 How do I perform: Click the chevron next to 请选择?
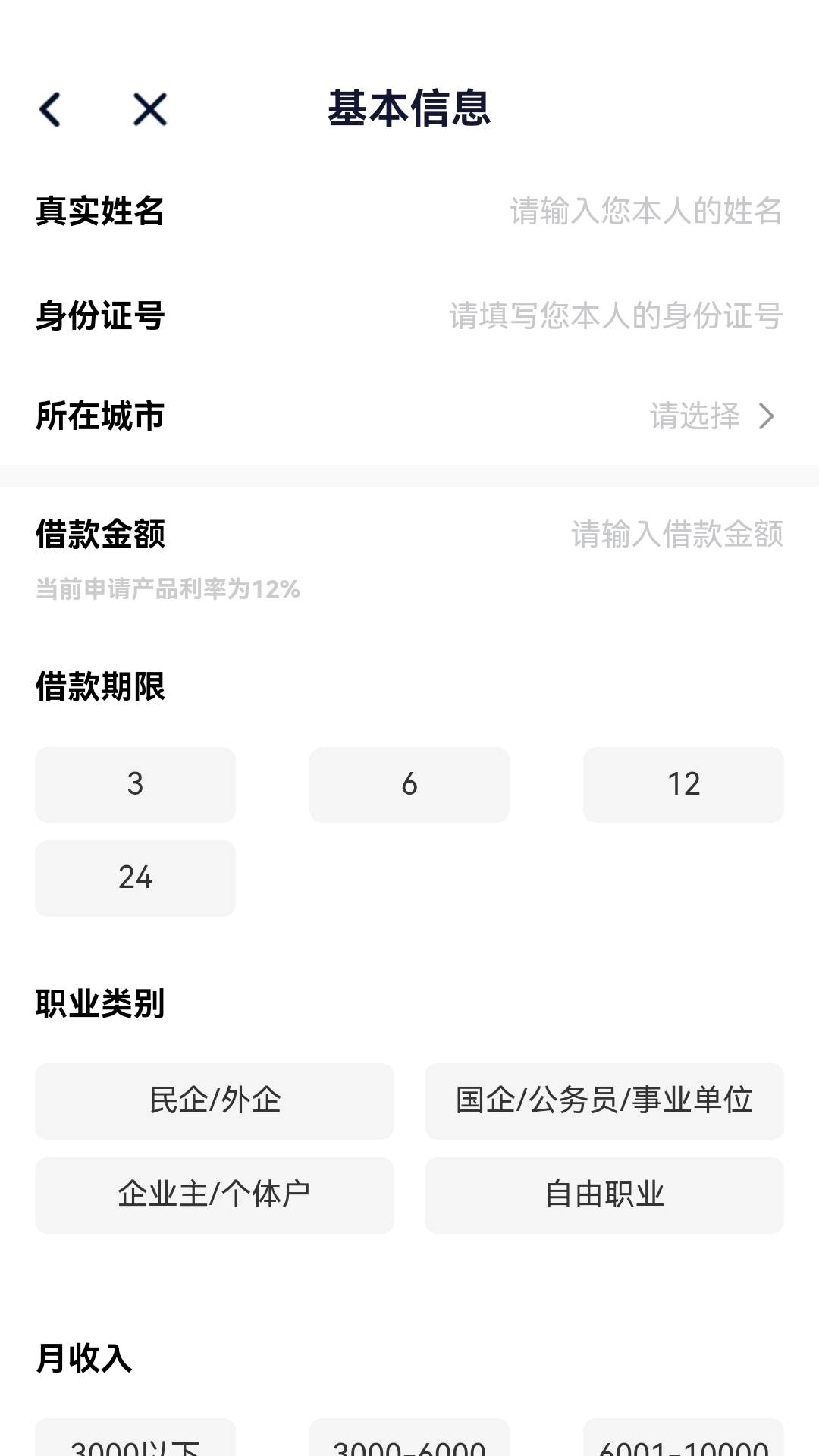769,416
